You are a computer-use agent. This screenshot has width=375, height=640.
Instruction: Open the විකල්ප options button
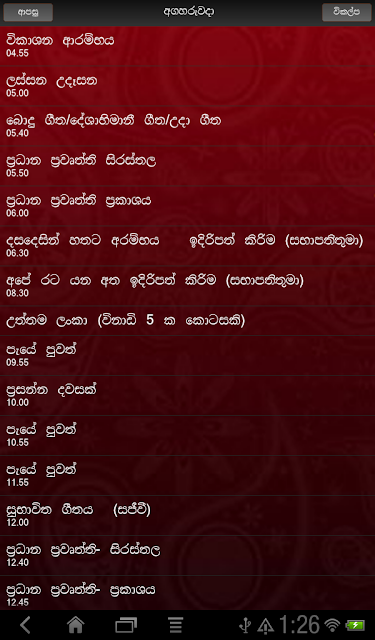pyautogui.click(x=346, y=12)
